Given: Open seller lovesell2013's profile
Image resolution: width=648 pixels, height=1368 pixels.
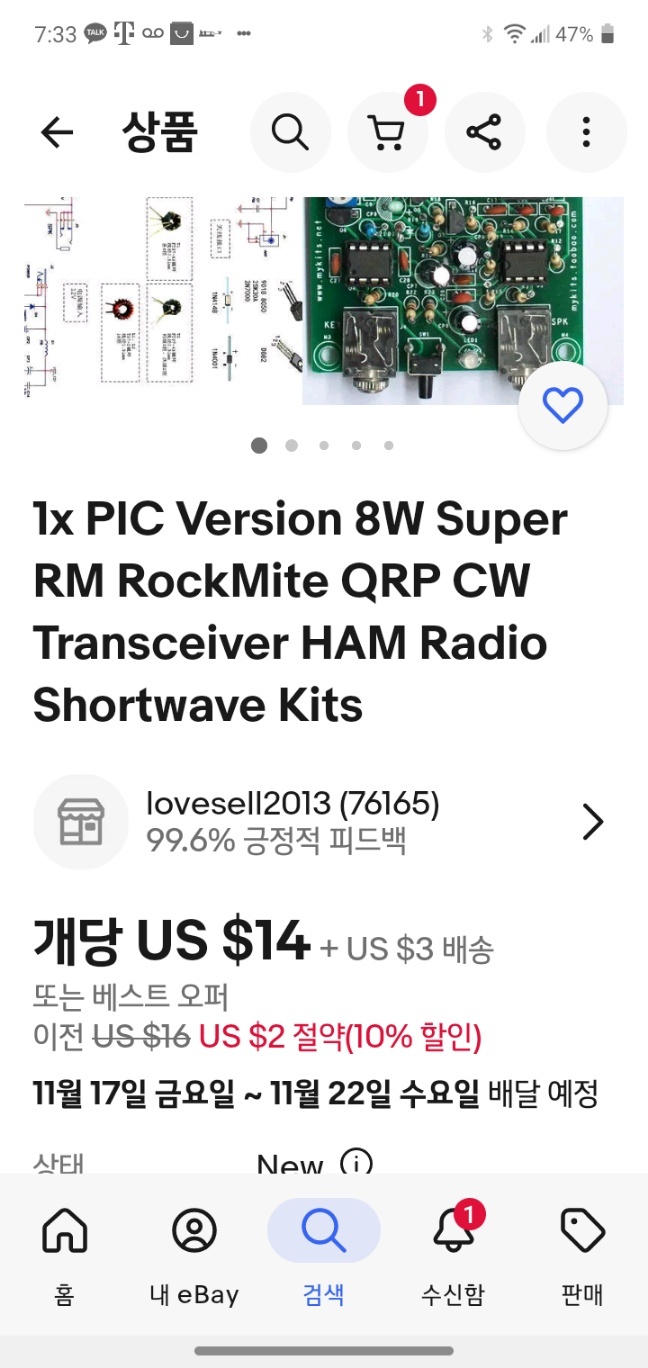Looking at the screenshot, I should pos(324,822).
